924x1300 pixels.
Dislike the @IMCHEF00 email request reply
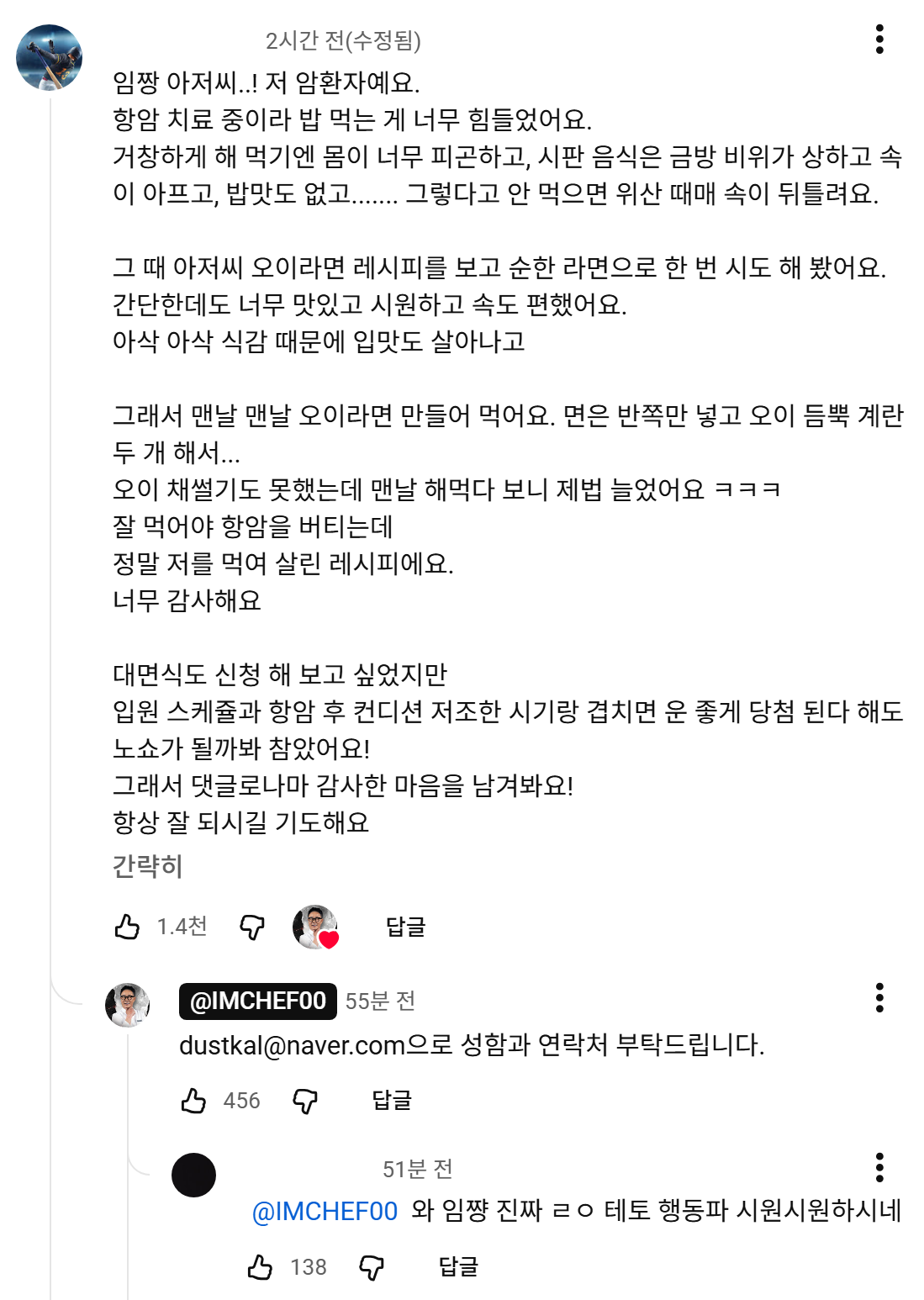coord(304,1101)
